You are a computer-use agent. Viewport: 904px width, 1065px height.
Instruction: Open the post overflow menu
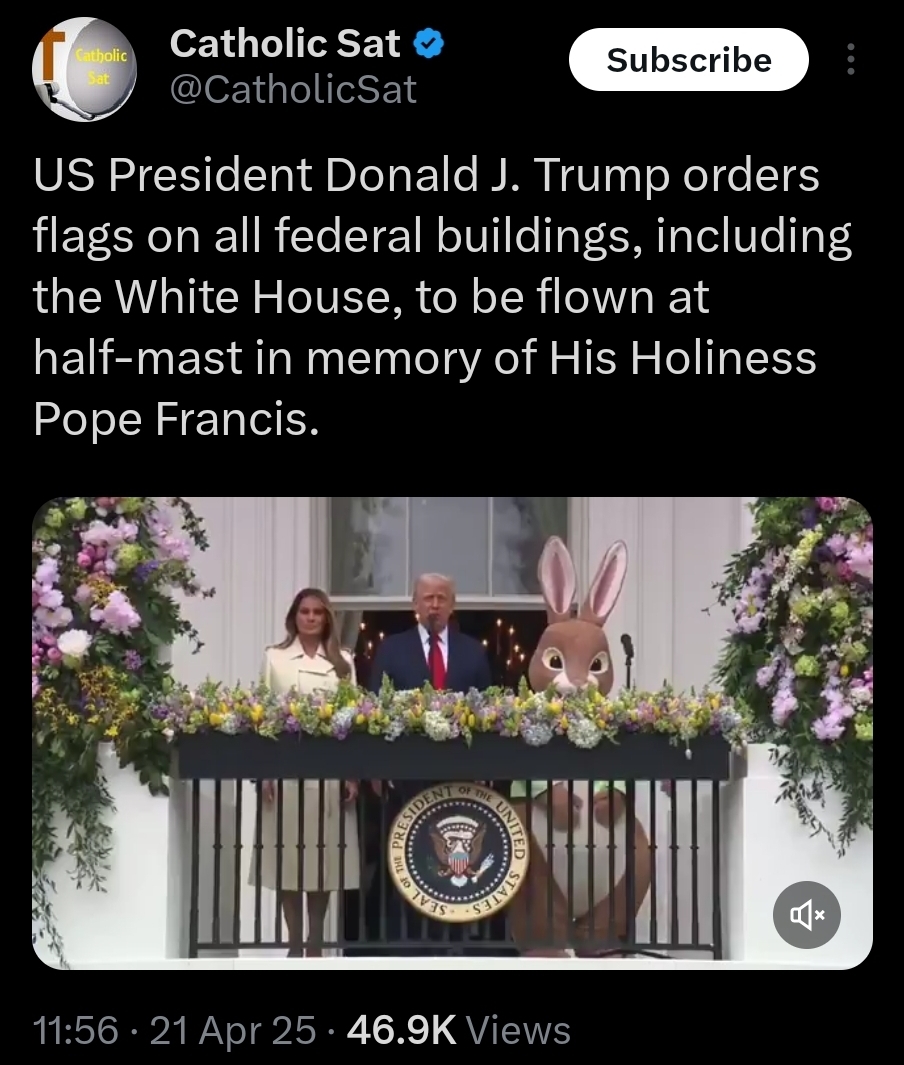click(x=851, y=60)
